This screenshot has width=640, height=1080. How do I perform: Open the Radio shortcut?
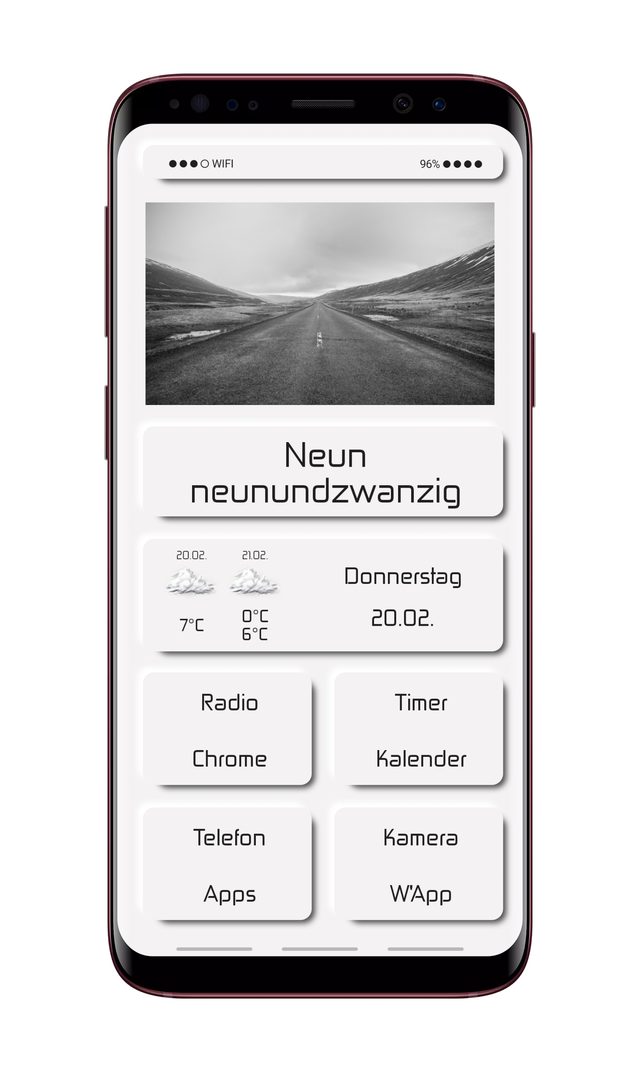point(229,703)
